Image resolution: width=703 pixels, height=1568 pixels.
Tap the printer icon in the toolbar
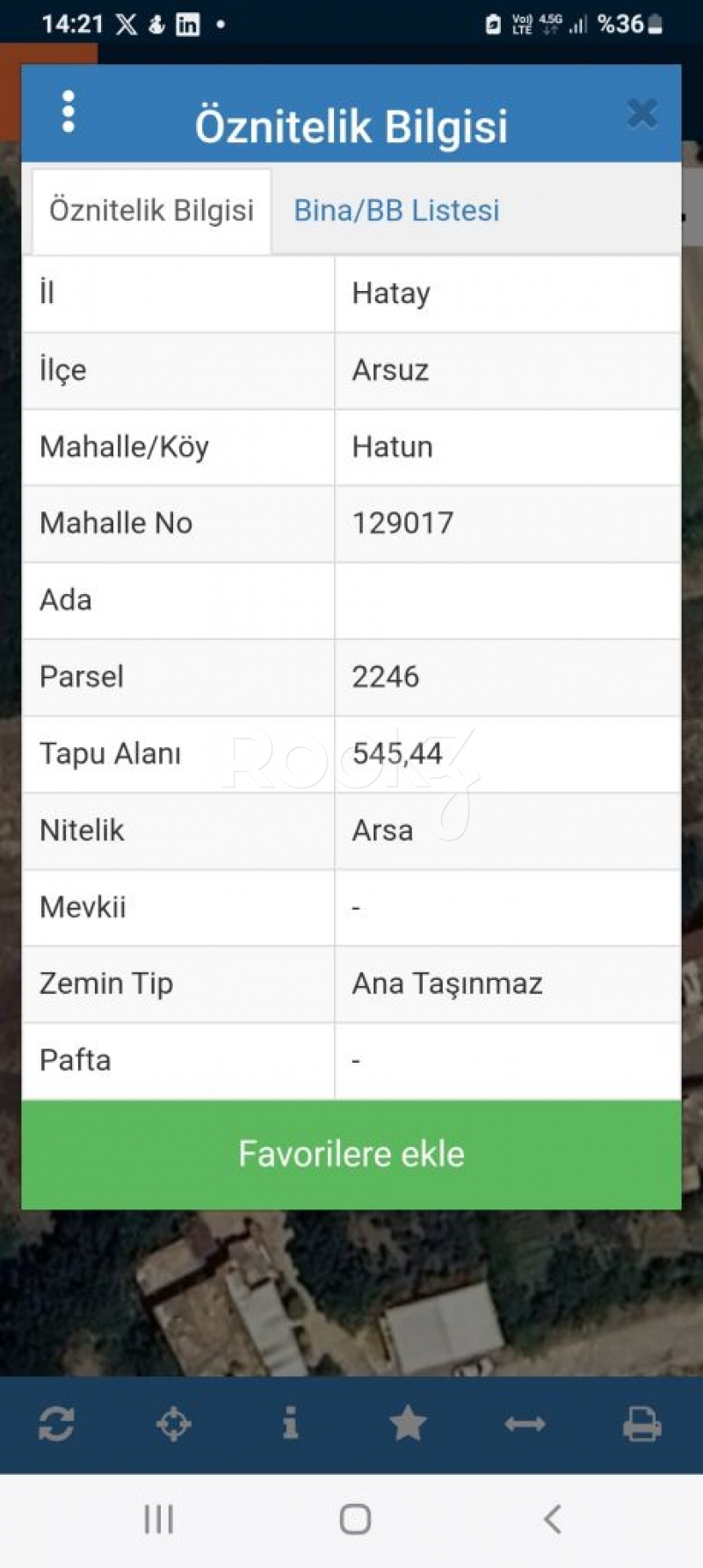641,1424
